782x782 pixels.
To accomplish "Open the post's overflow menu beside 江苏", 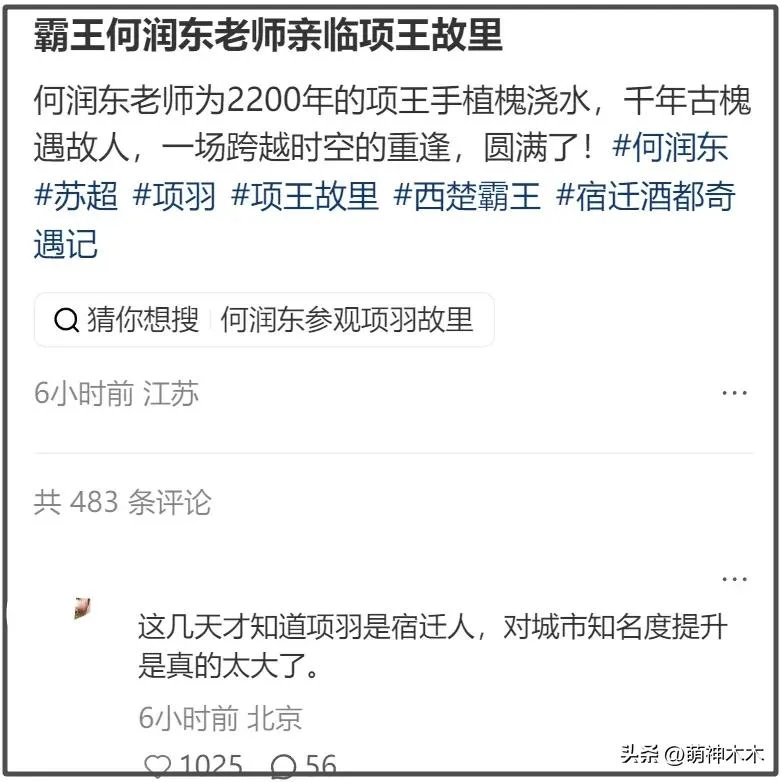I will coord(734,393).
